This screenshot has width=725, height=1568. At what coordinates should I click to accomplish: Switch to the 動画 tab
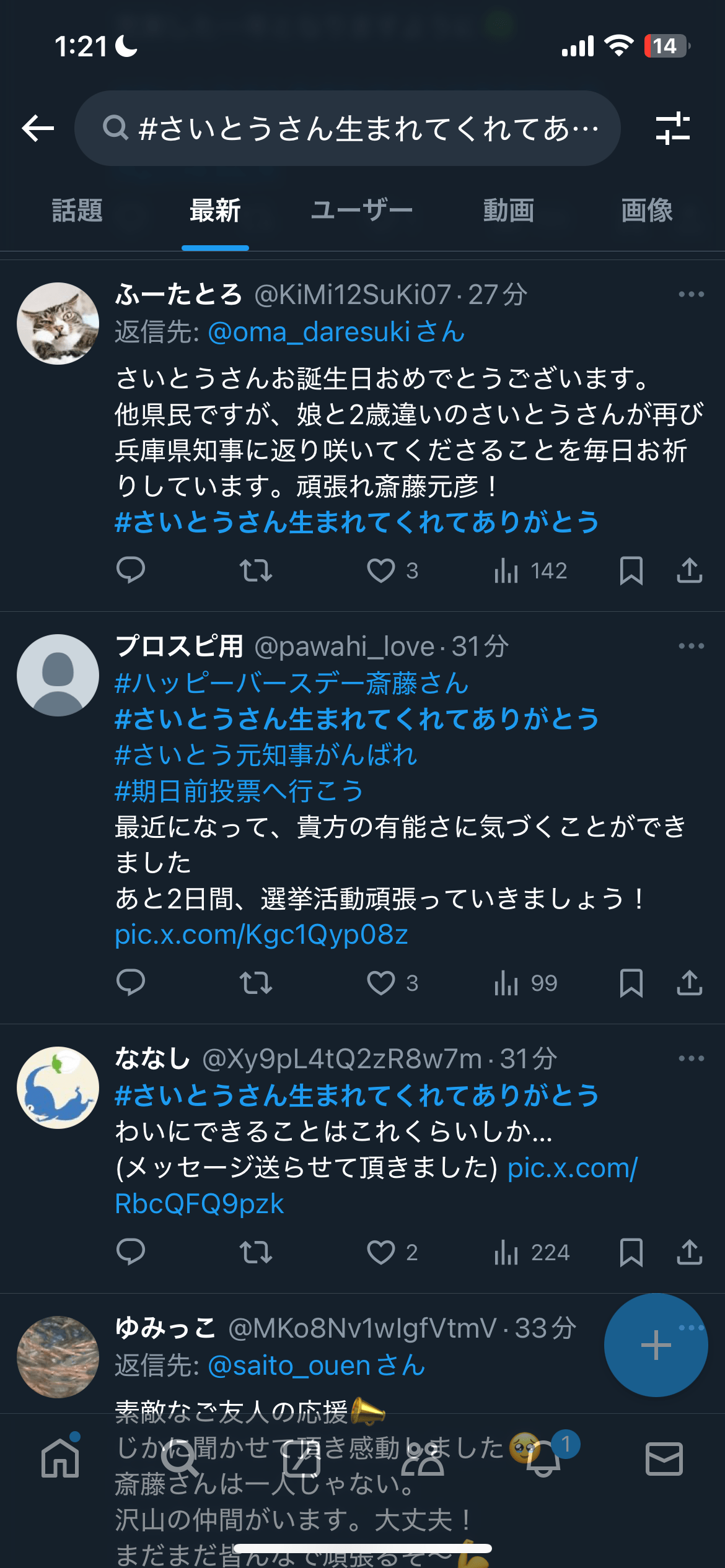(509, 211)
